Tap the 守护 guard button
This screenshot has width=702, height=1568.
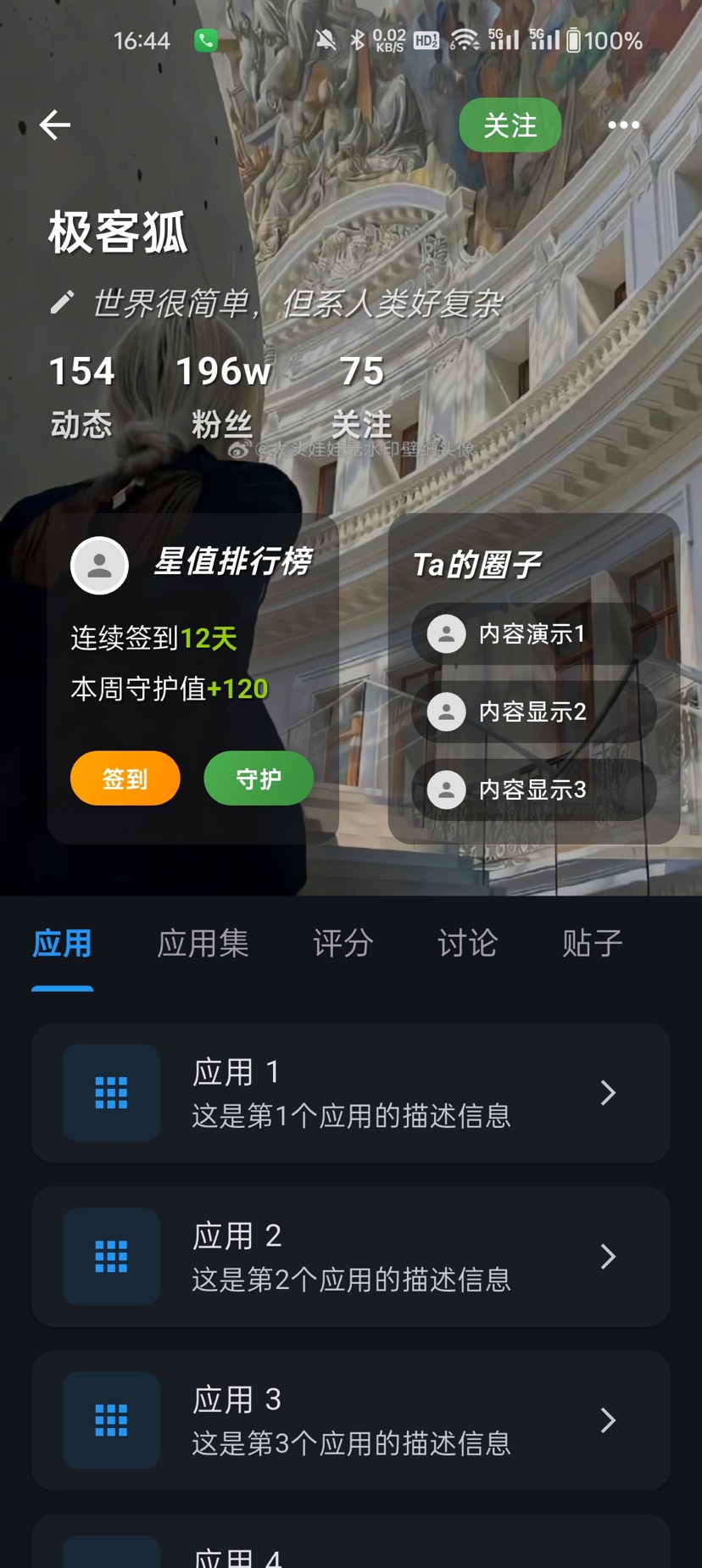click(x=259, y=778)
